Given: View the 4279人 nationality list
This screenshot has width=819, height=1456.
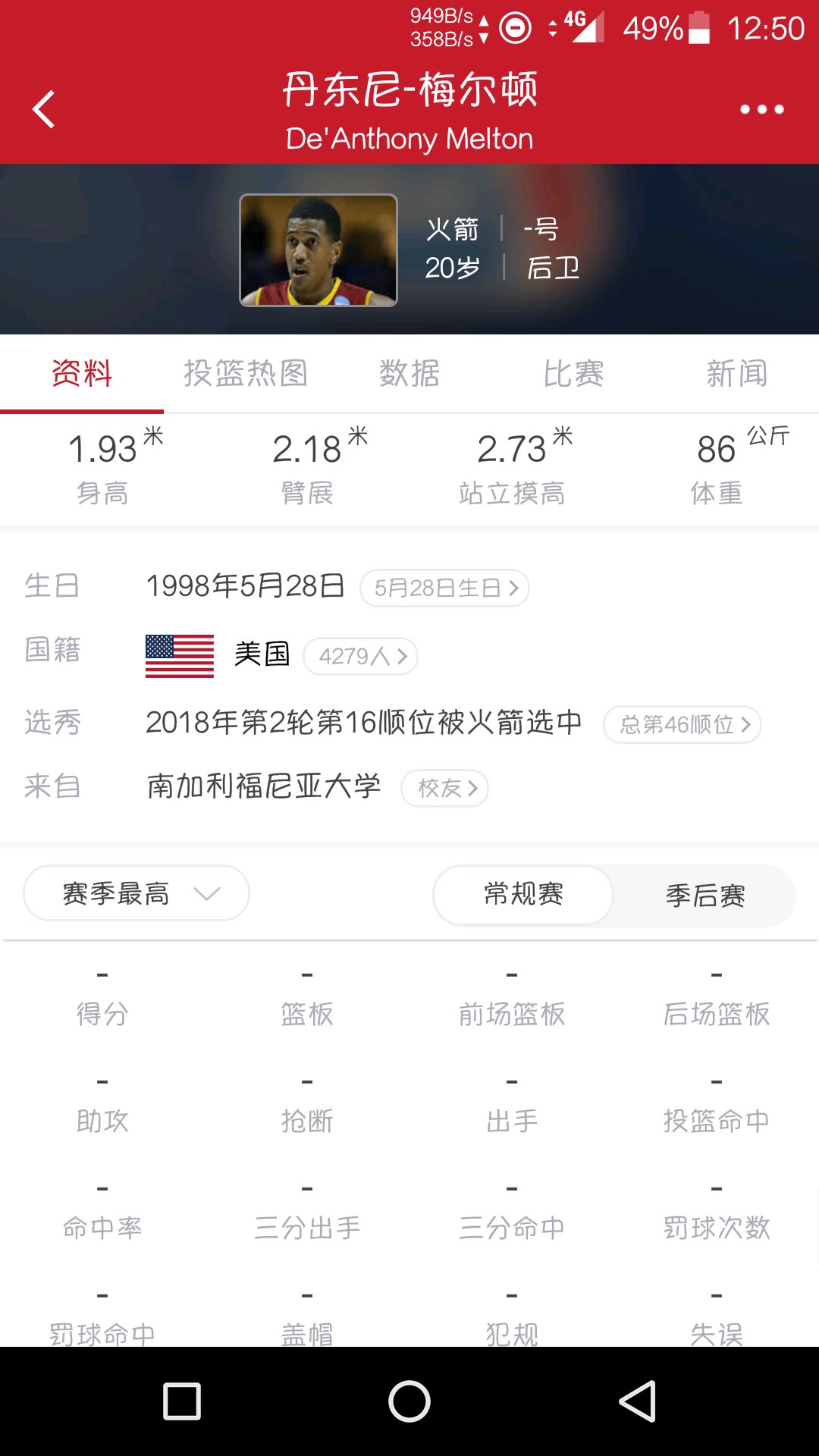Looking at the screenshot, I should coord(361,656).
